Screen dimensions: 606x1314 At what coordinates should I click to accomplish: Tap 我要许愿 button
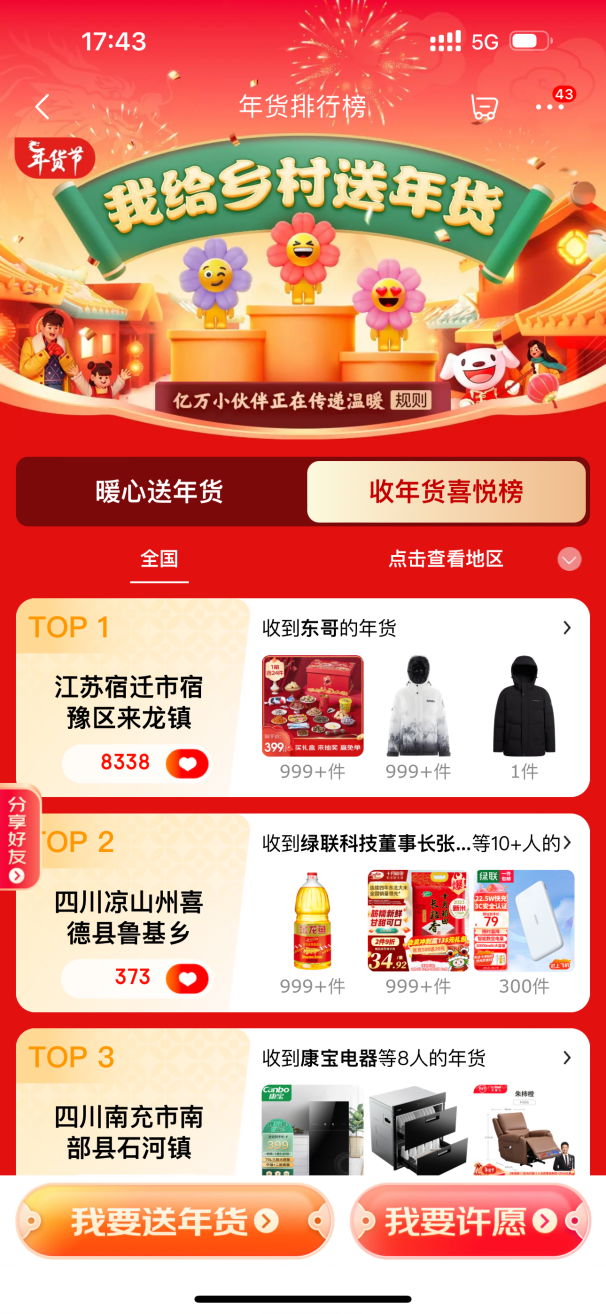pos(470,1221)
